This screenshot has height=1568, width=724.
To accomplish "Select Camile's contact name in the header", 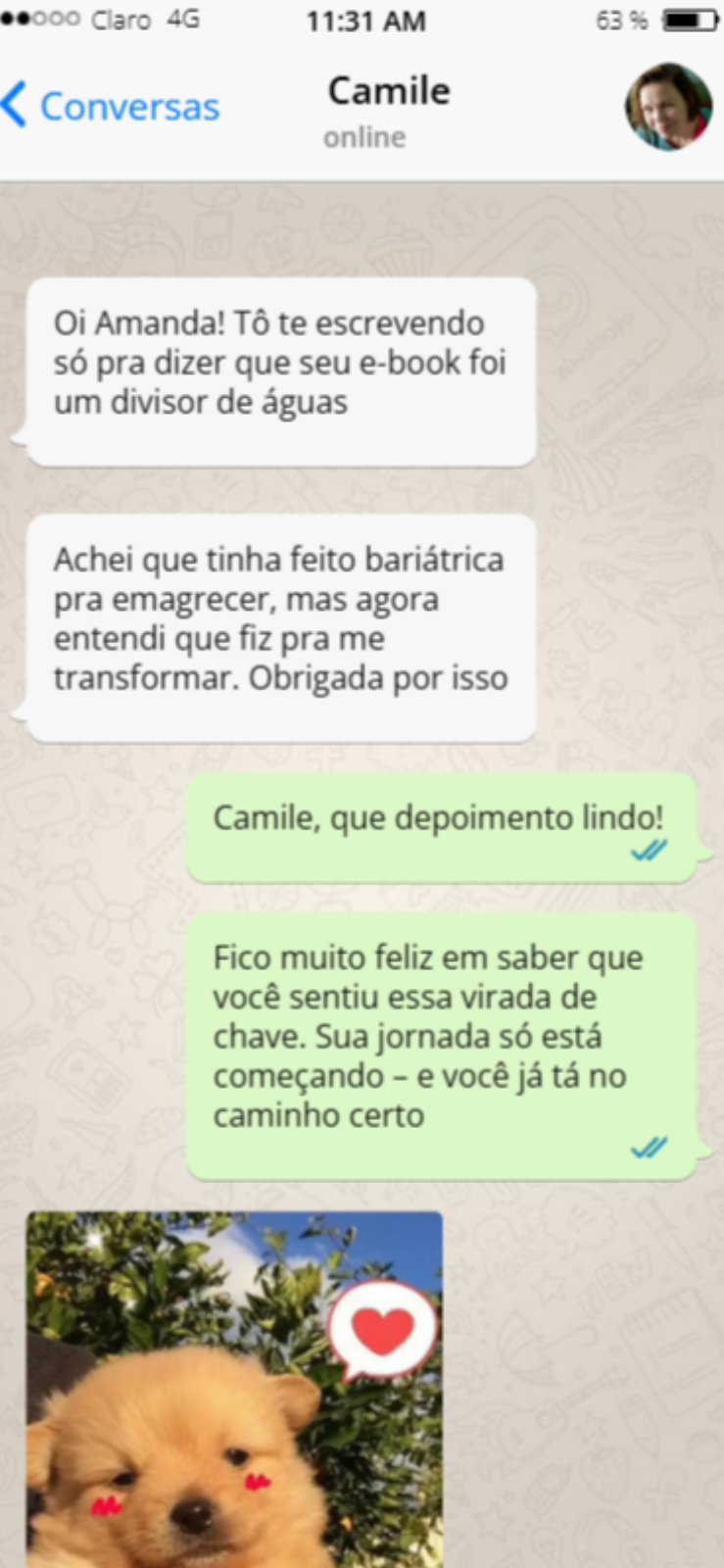I will coord(388,90).
